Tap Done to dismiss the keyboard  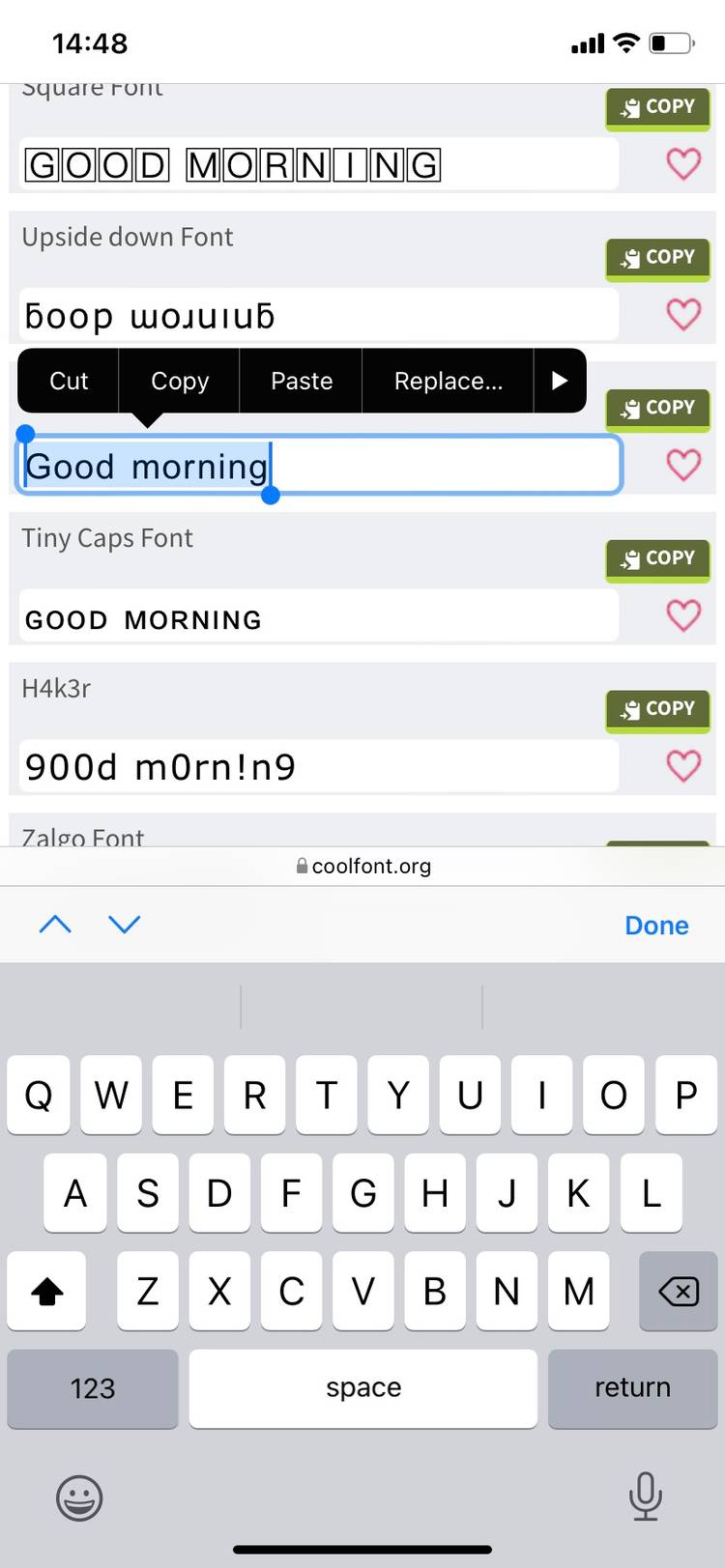[x=656, y=926]
